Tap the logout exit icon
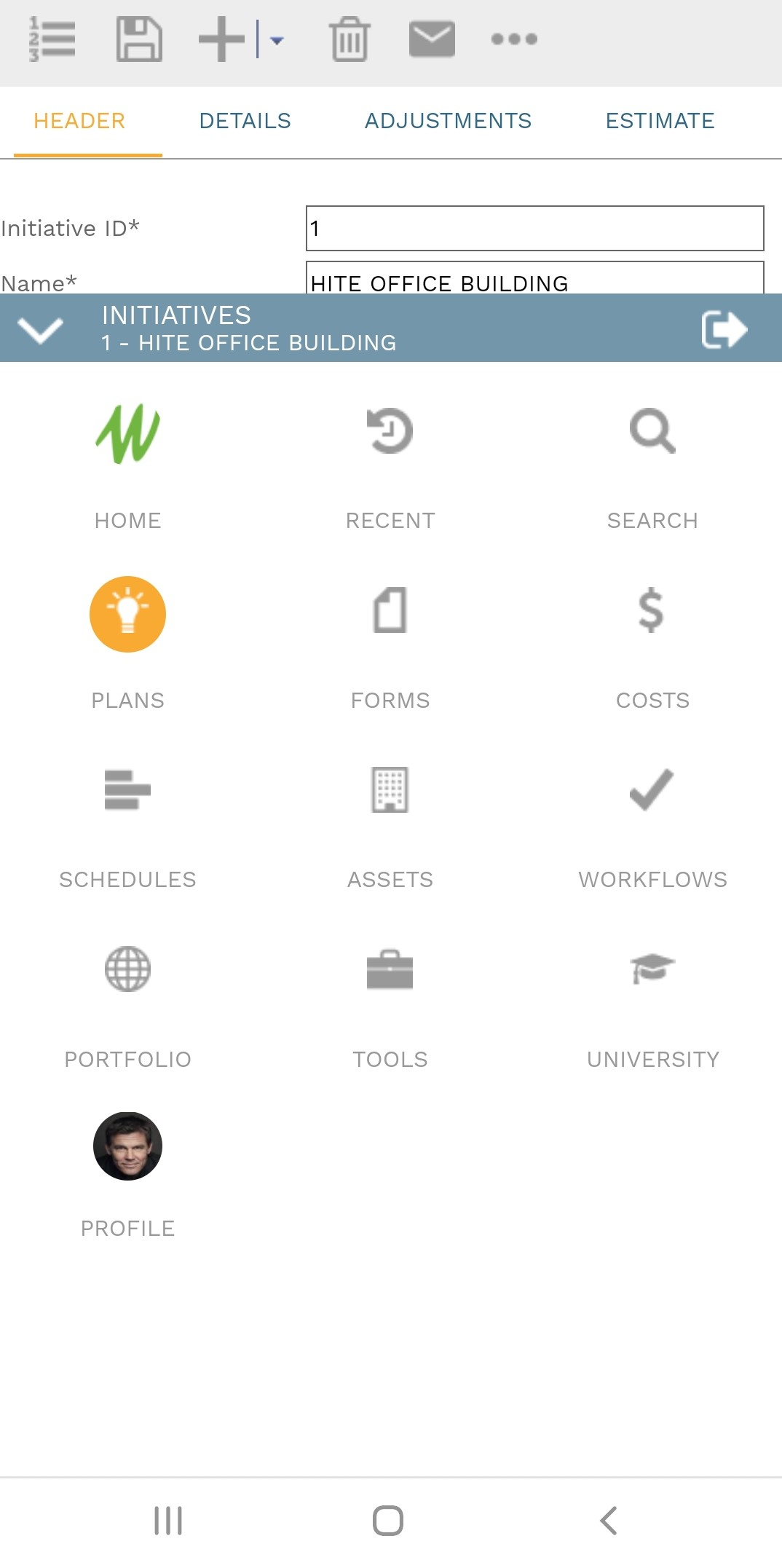Screen dimensions: 782x1568 [724, 329]
